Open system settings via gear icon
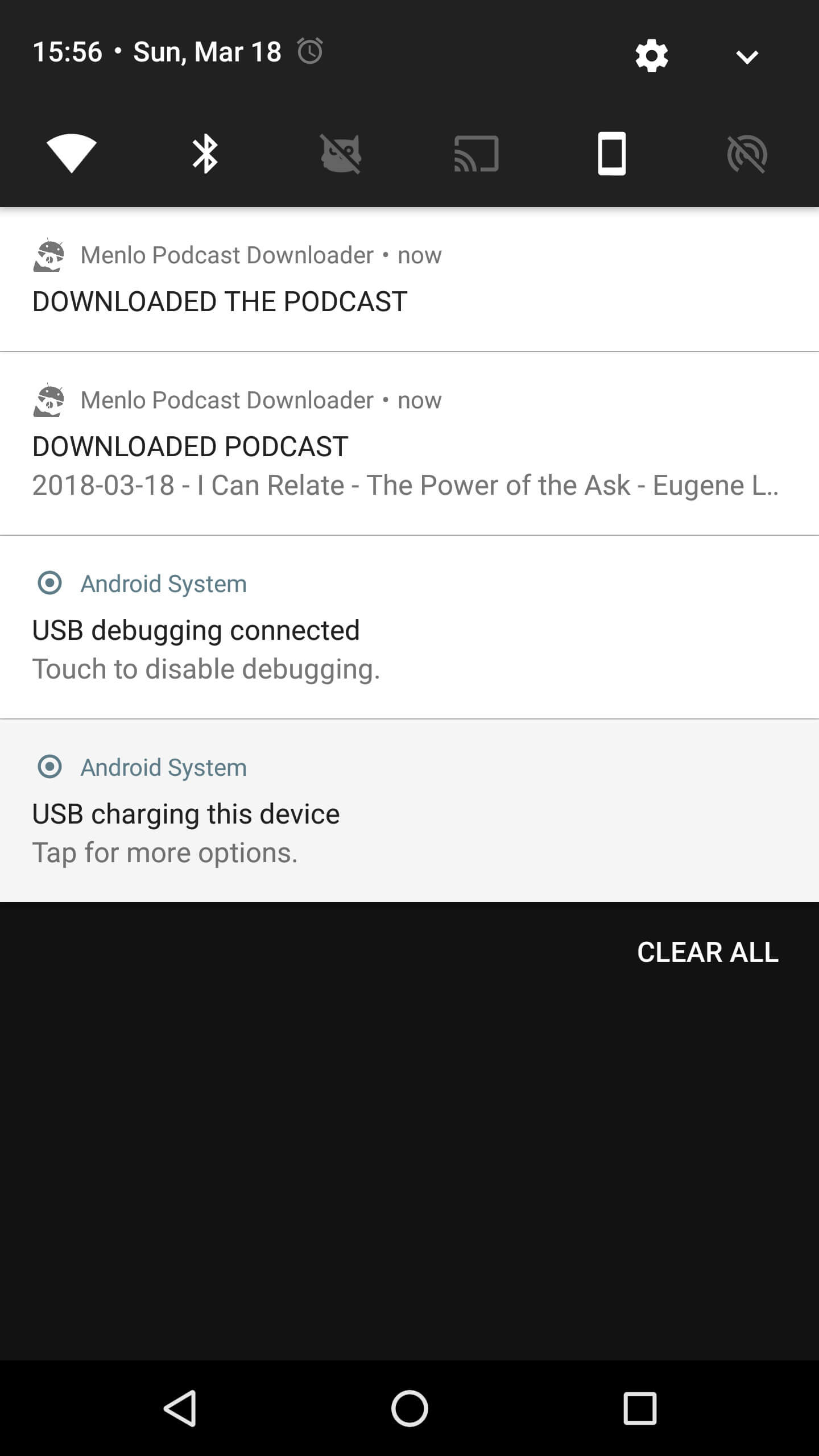Screen dimensions: 819x1456 point(652,56)
